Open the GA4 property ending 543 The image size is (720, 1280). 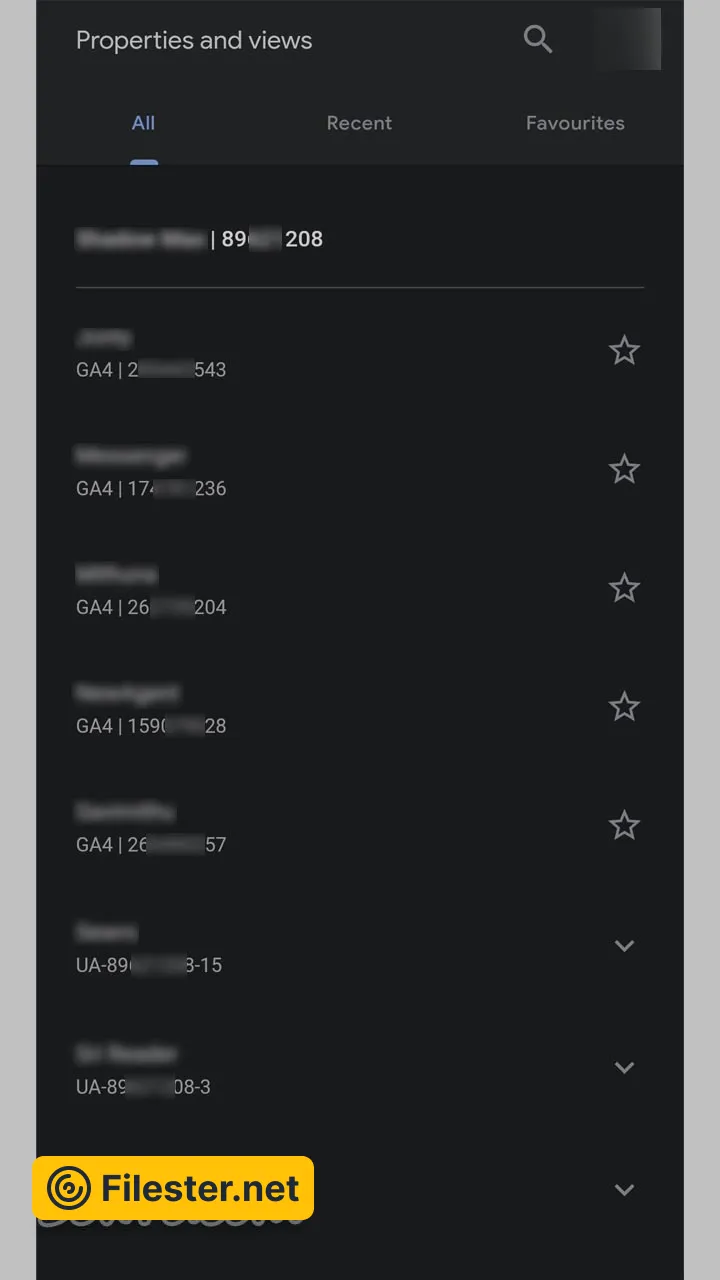click(250, 354)
